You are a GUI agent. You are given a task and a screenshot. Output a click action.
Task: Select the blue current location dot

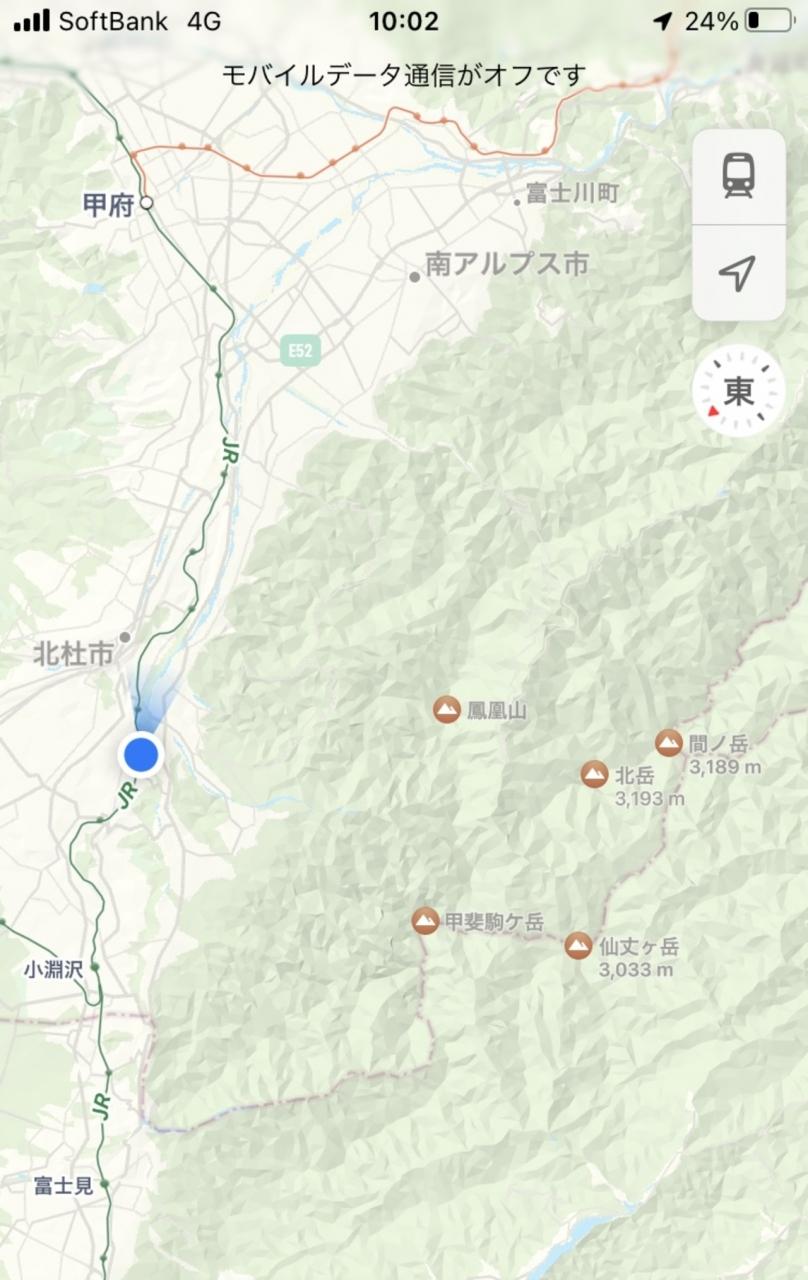[141, 755]
